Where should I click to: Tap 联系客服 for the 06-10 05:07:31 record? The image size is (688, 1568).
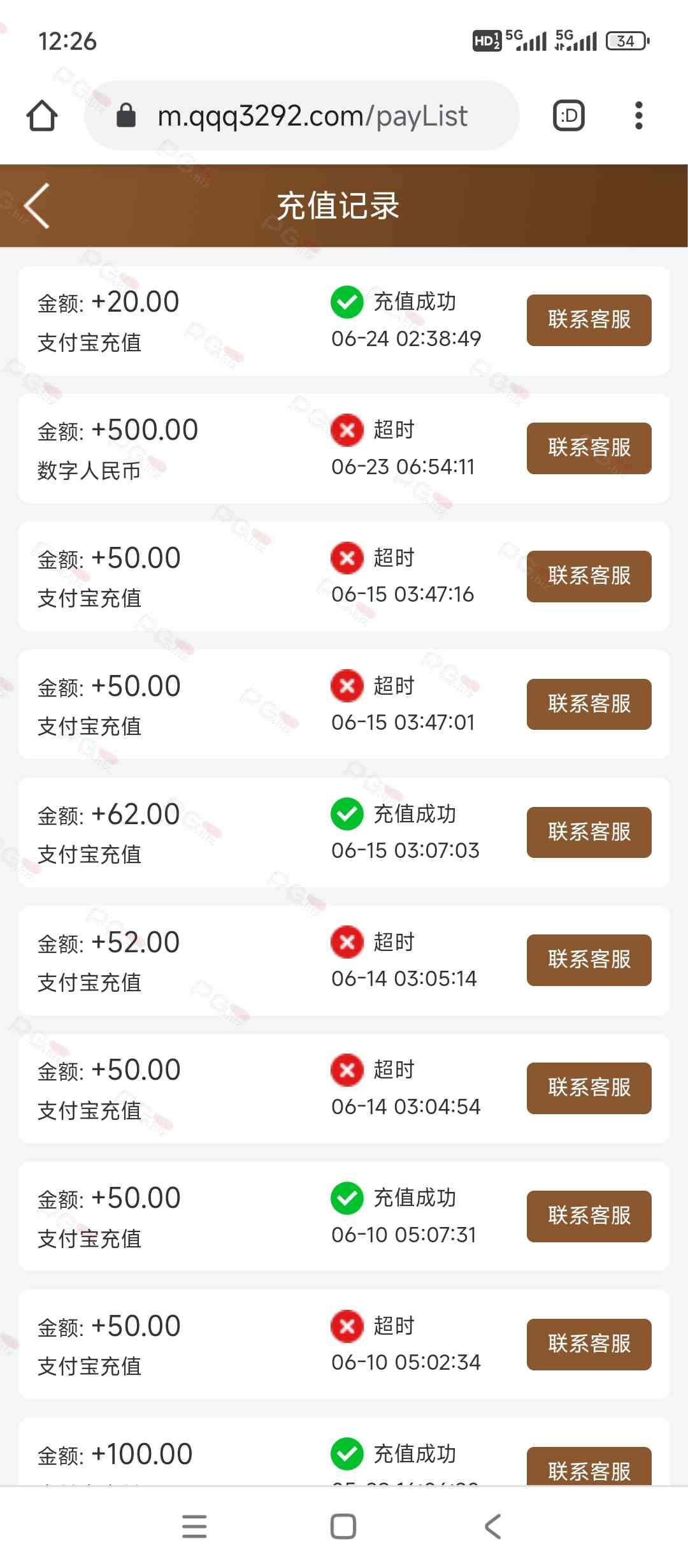coord(589,1216)
